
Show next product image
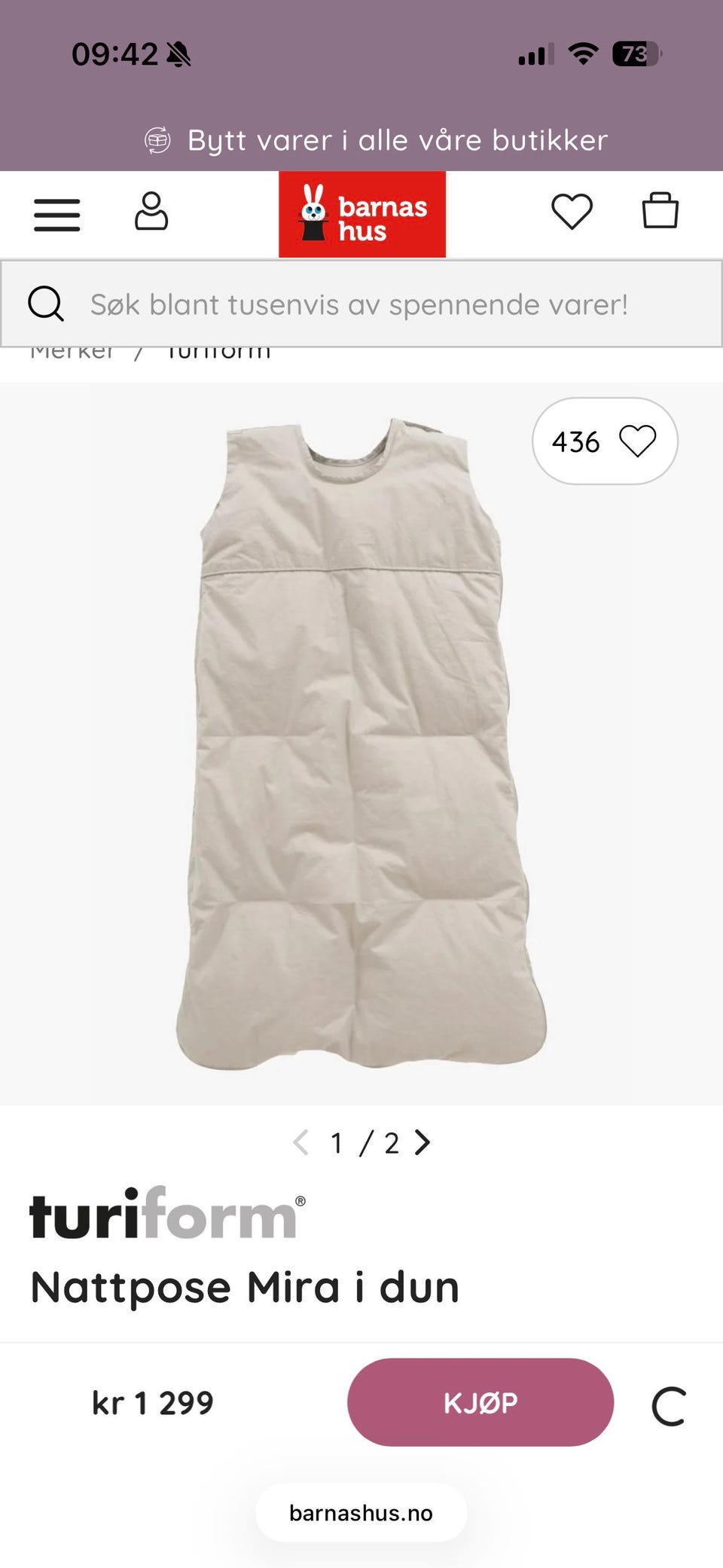423,1142
